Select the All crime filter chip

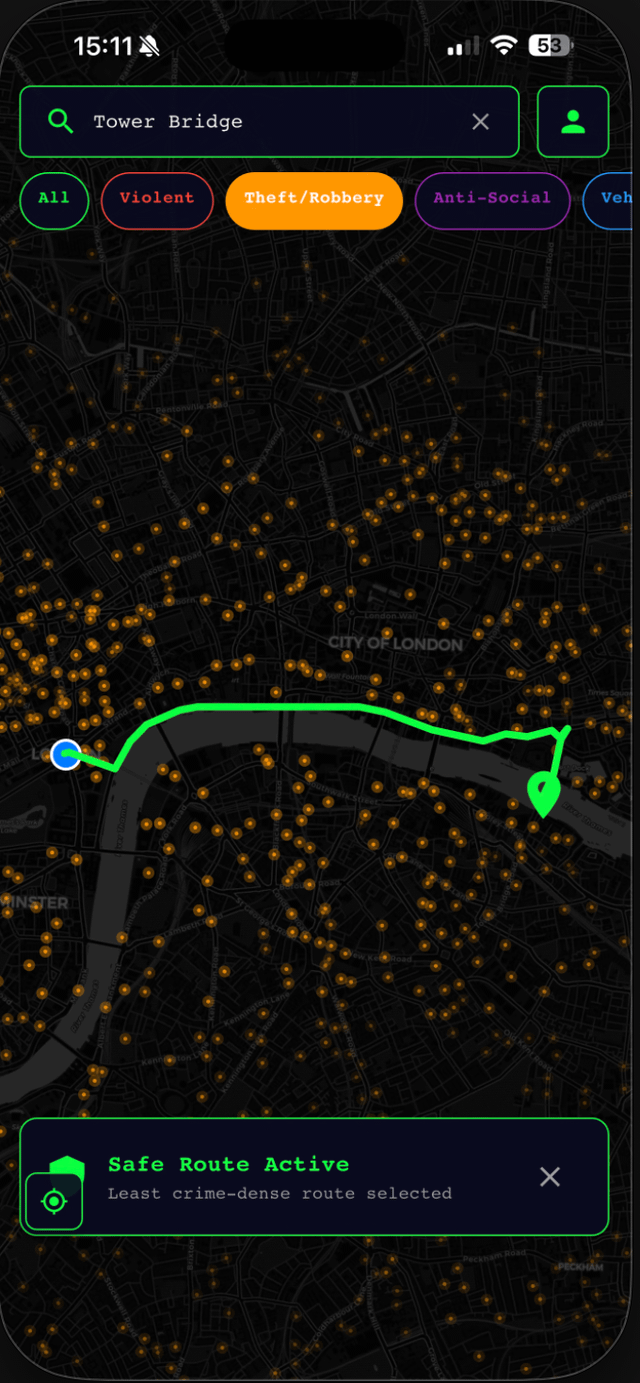54,199
